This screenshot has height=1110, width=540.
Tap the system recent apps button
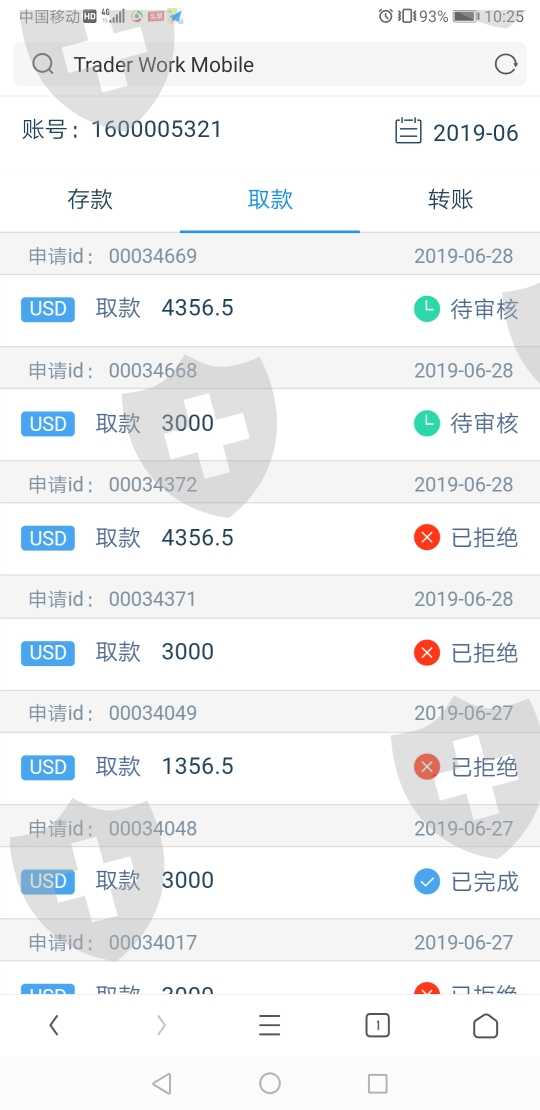tap(377, 1083)
